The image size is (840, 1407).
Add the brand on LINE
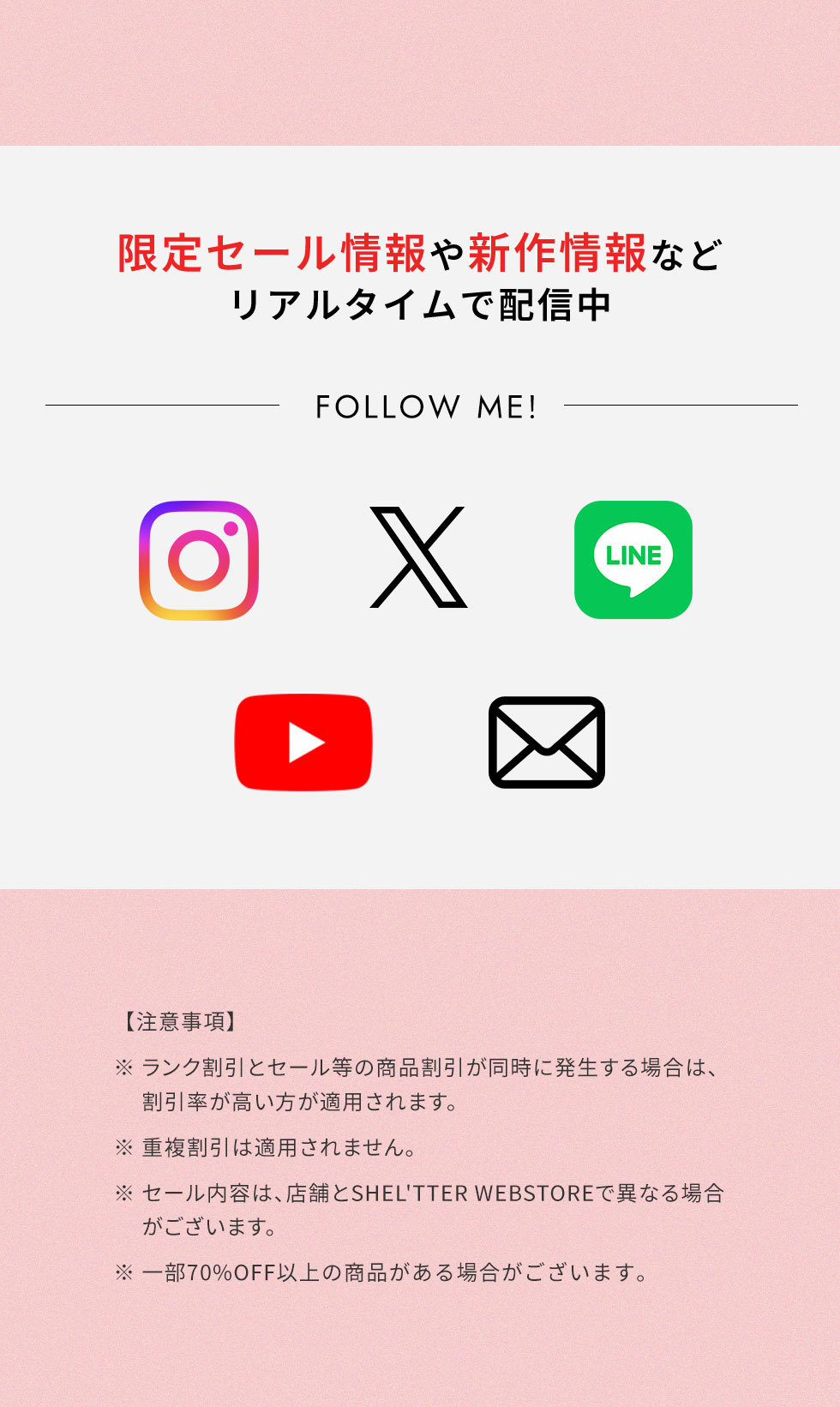(633, 560)
